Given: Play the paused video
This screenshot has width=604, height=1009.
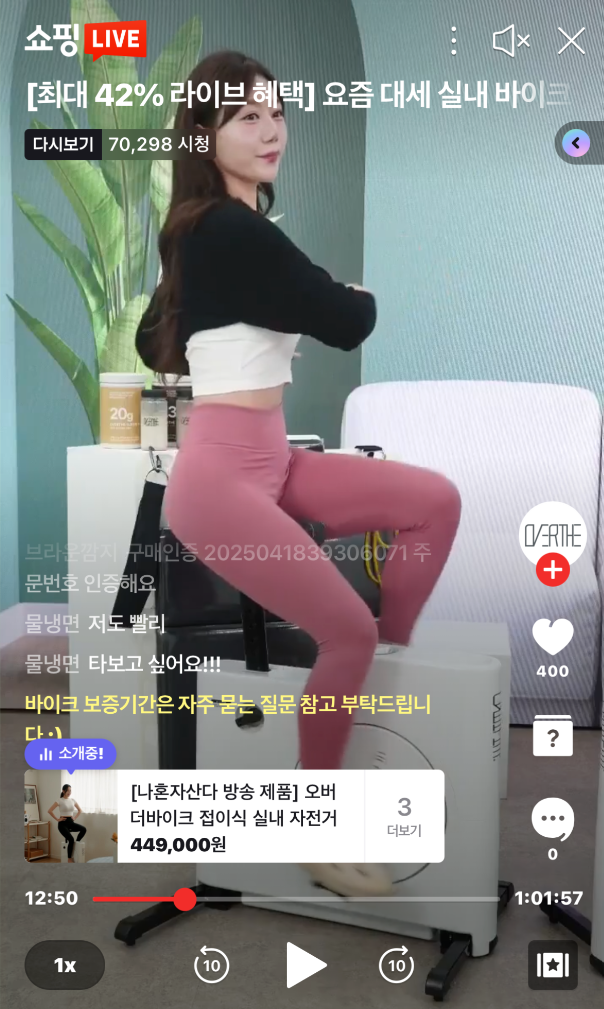Looking at the screenshot, I should pos(305,965).
